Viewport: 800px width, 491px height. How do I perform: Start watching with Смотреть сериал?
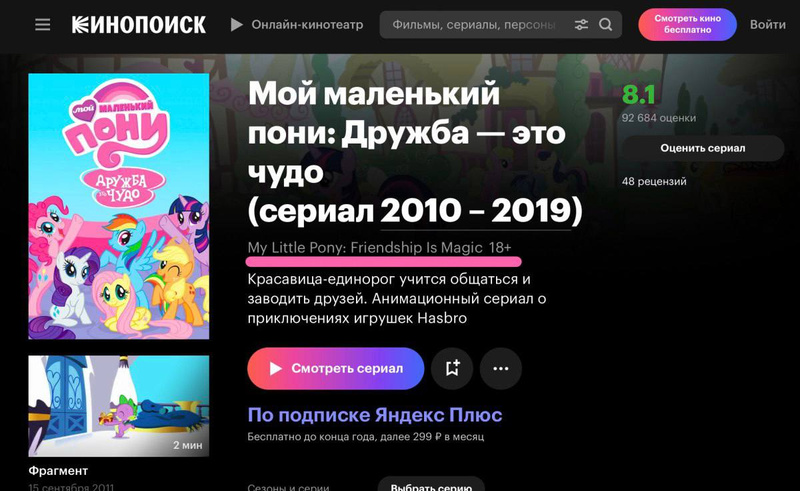coord(336,368)
